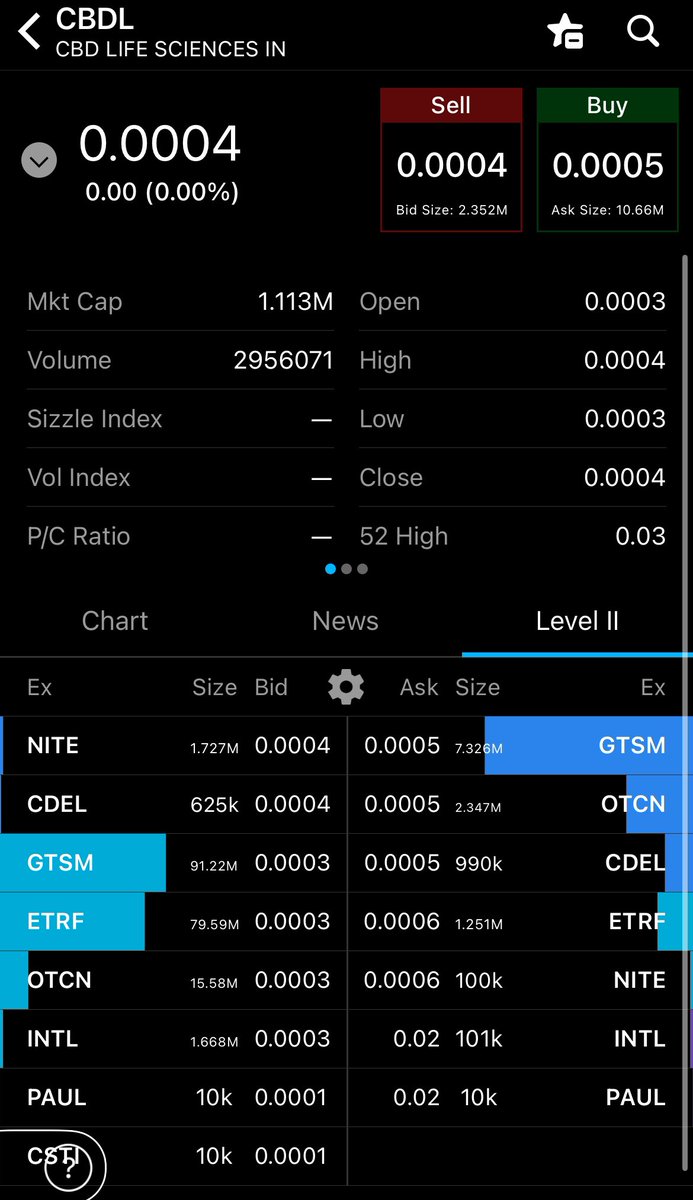Image resolution: width=693 pixels, height=1200 pixels.
Task: Expand the quote details chevron
Action: (x=40, y=160)
